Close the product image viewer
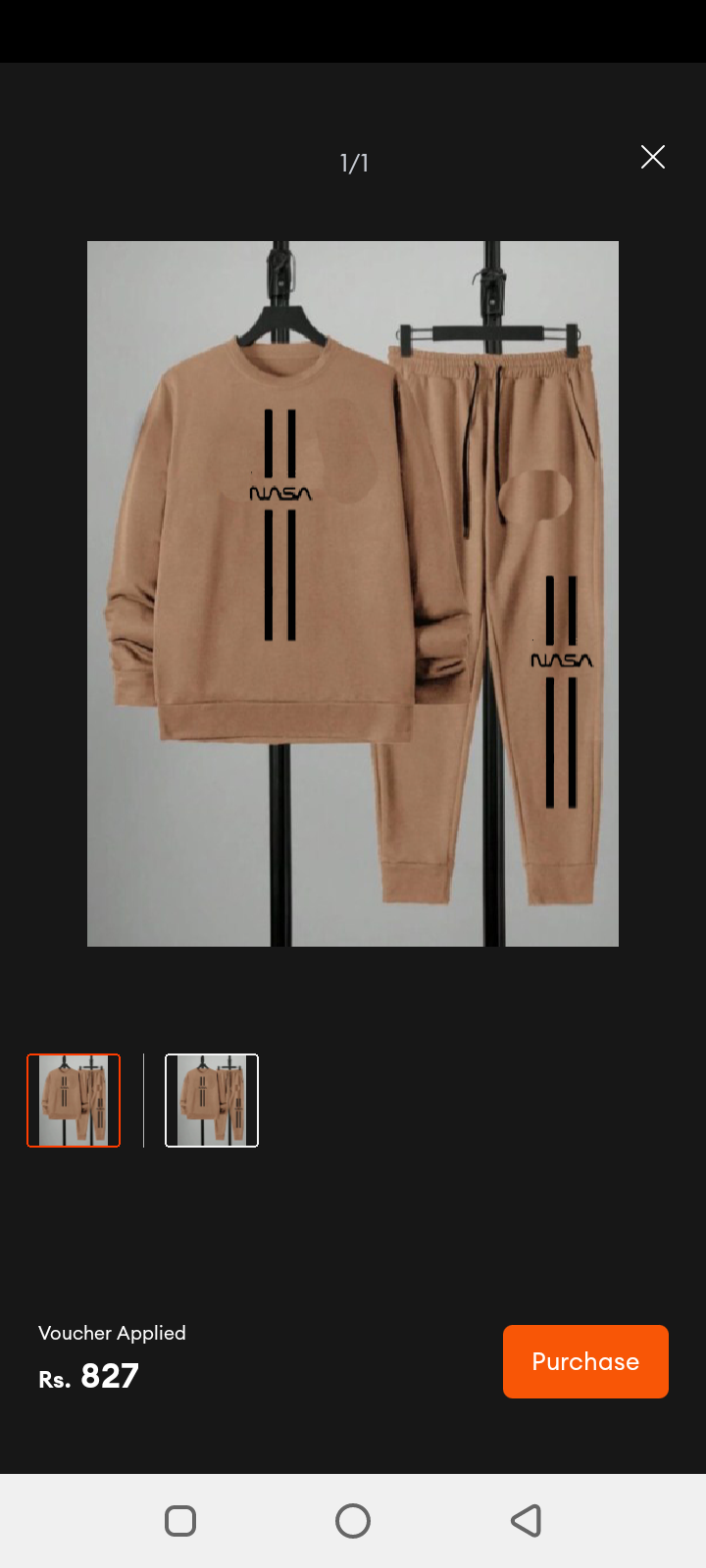This screenshot has width=706, height=1568. [x=653, y=157]
